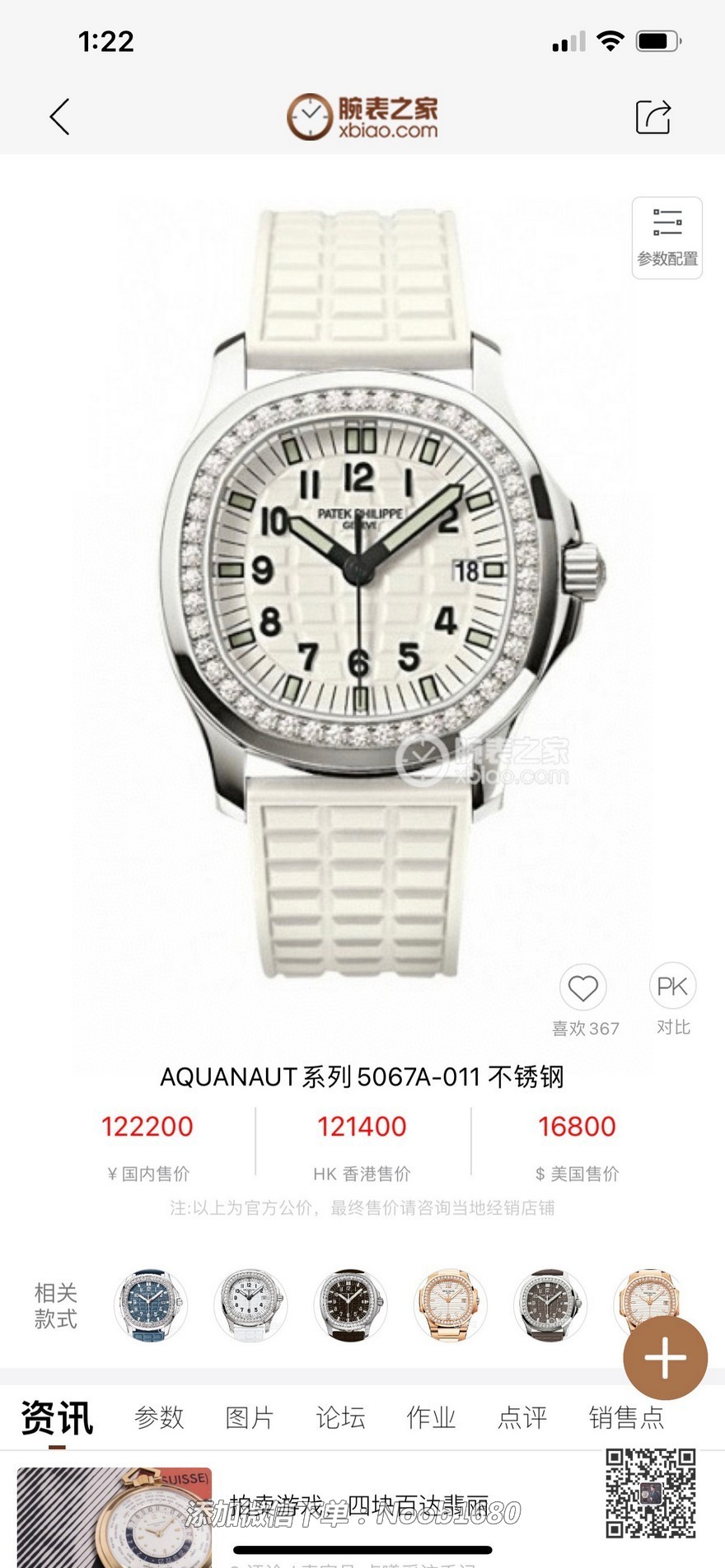This screenshot has height=1568, width=725.
Task: Add watch to PK 对比 comparison
Action: point(672,987)
